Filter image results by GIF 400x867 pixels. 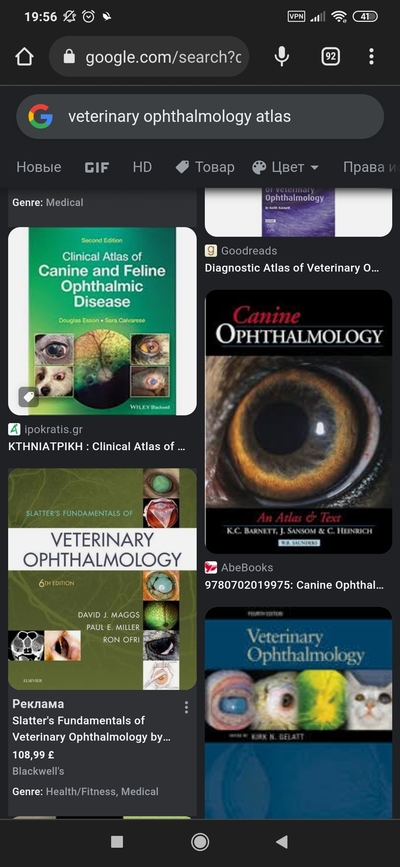[x=97, y=167]
